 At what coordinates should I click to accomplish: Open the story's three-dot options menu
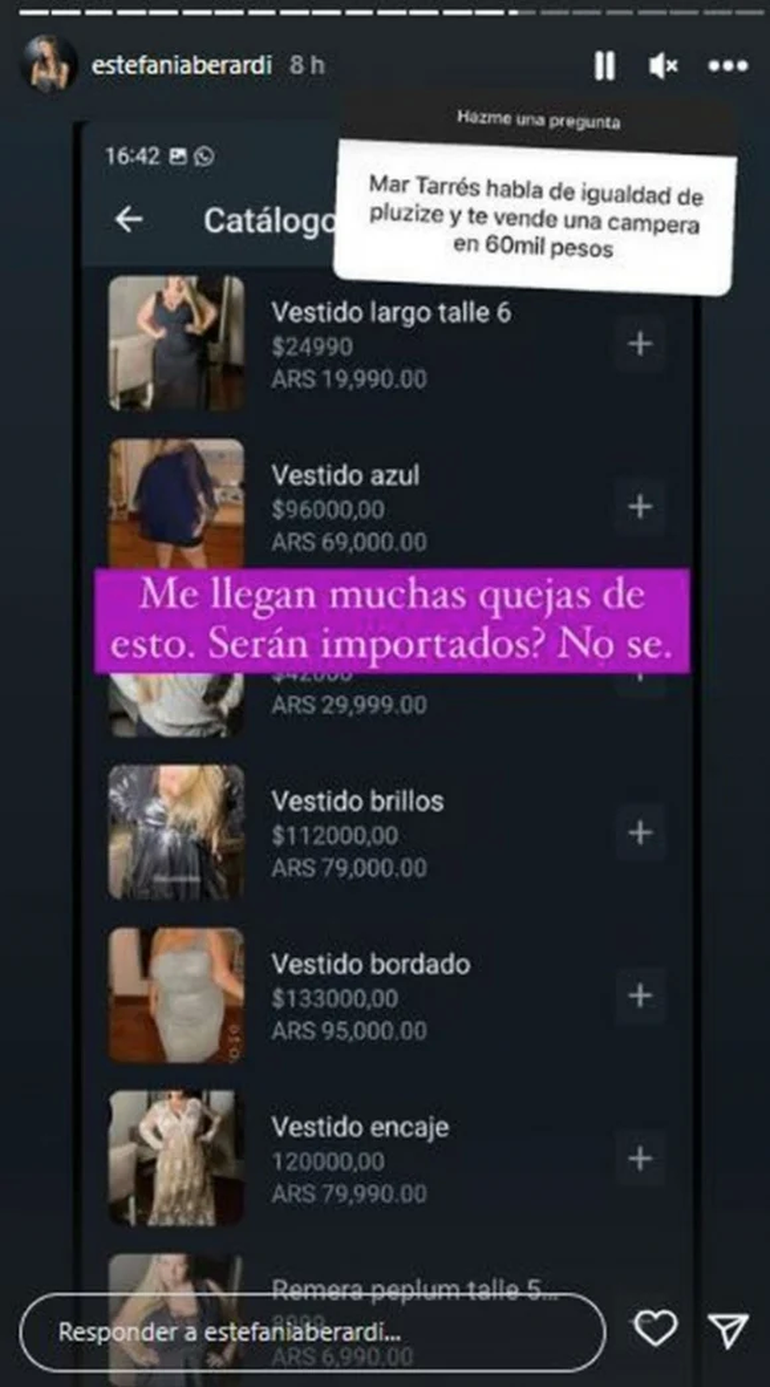coord(727,66)
